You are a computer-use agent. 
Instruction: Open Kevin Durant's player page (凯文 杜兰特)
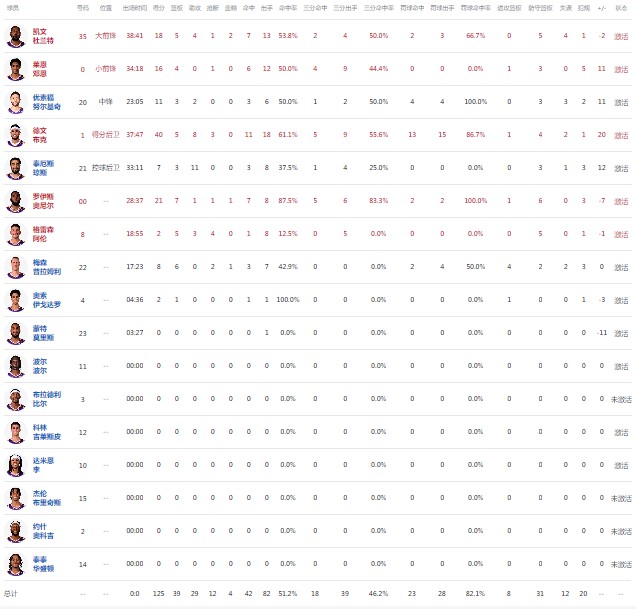(x=45, y=38)
